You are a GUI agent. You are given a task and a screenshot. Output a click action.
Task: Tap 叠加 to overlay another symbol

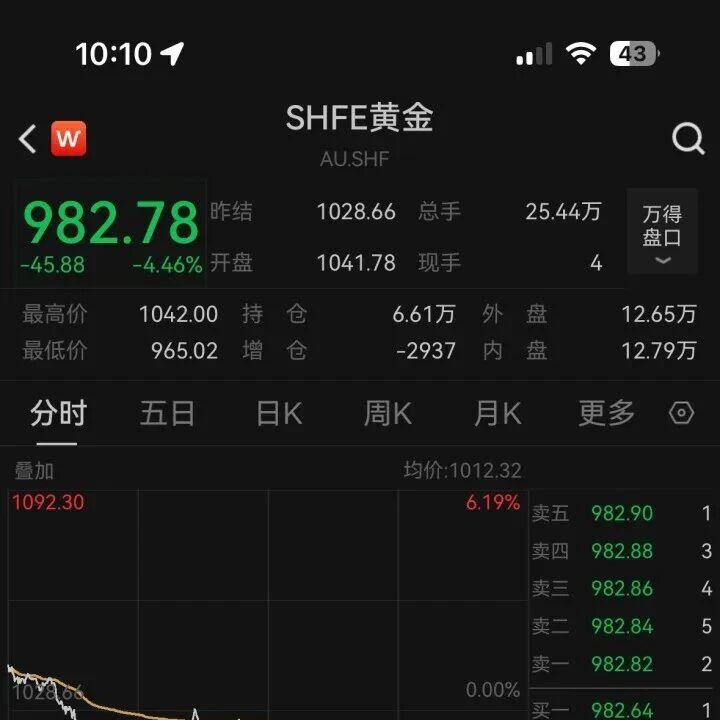coord(34,471)
